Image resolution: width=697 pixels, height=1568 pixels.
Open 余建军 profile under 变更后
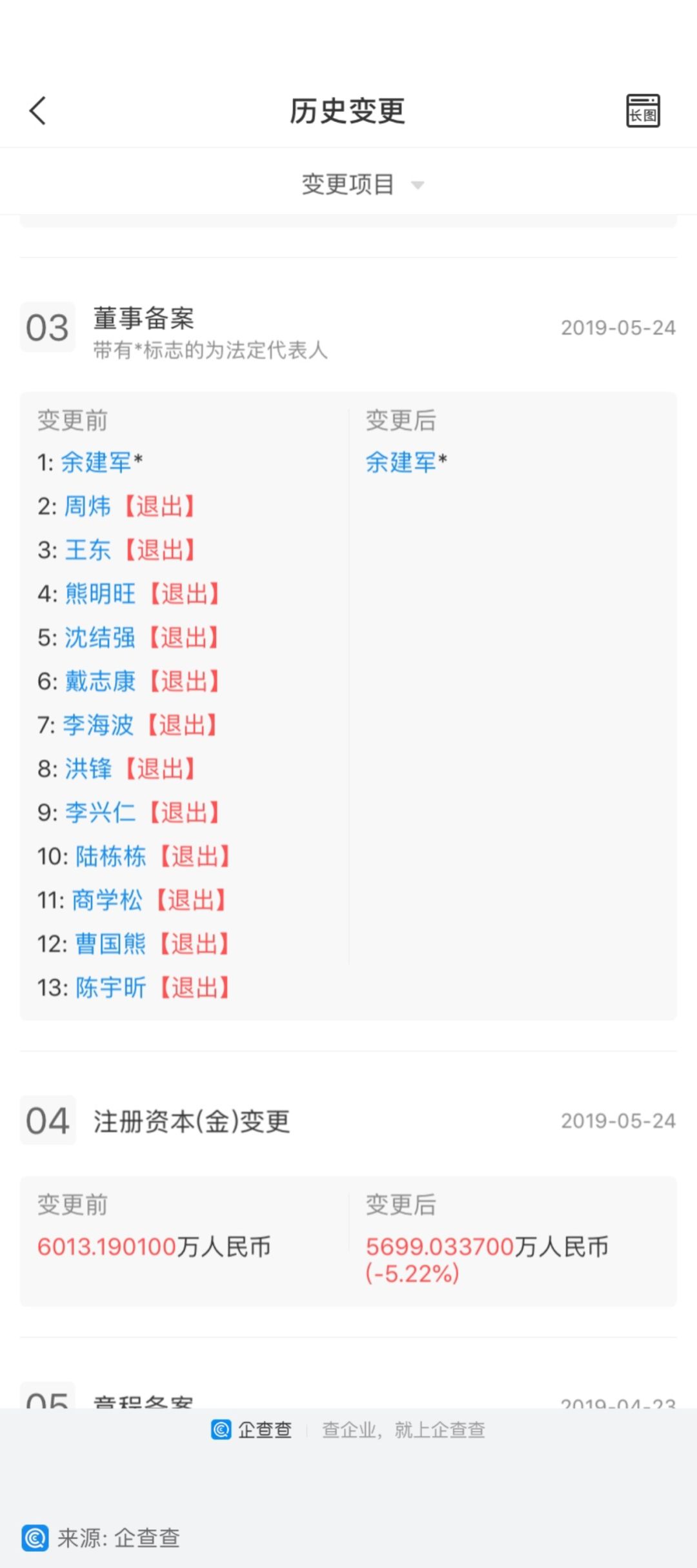click(401, 462)
